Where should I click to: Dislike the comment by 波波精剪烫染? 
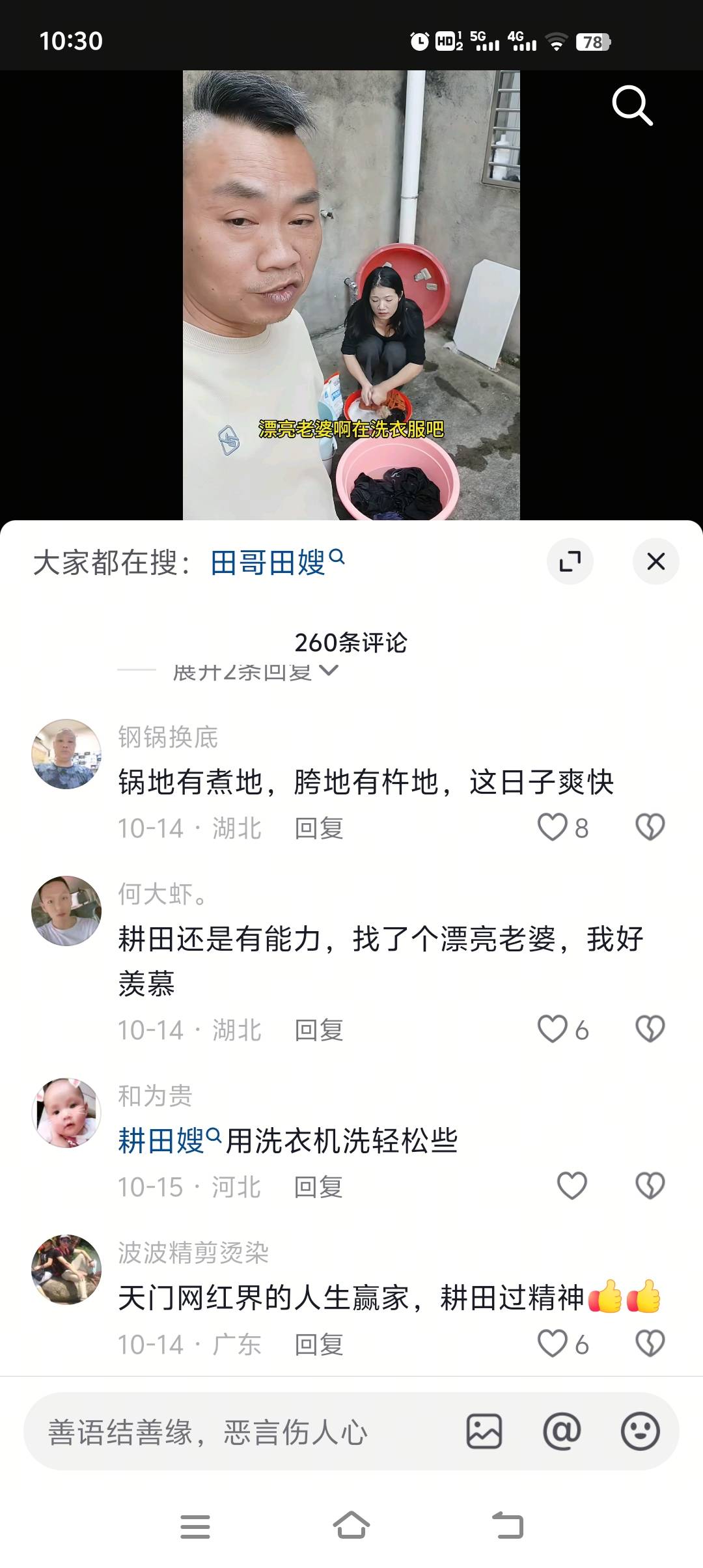(x=650, y=1344)
